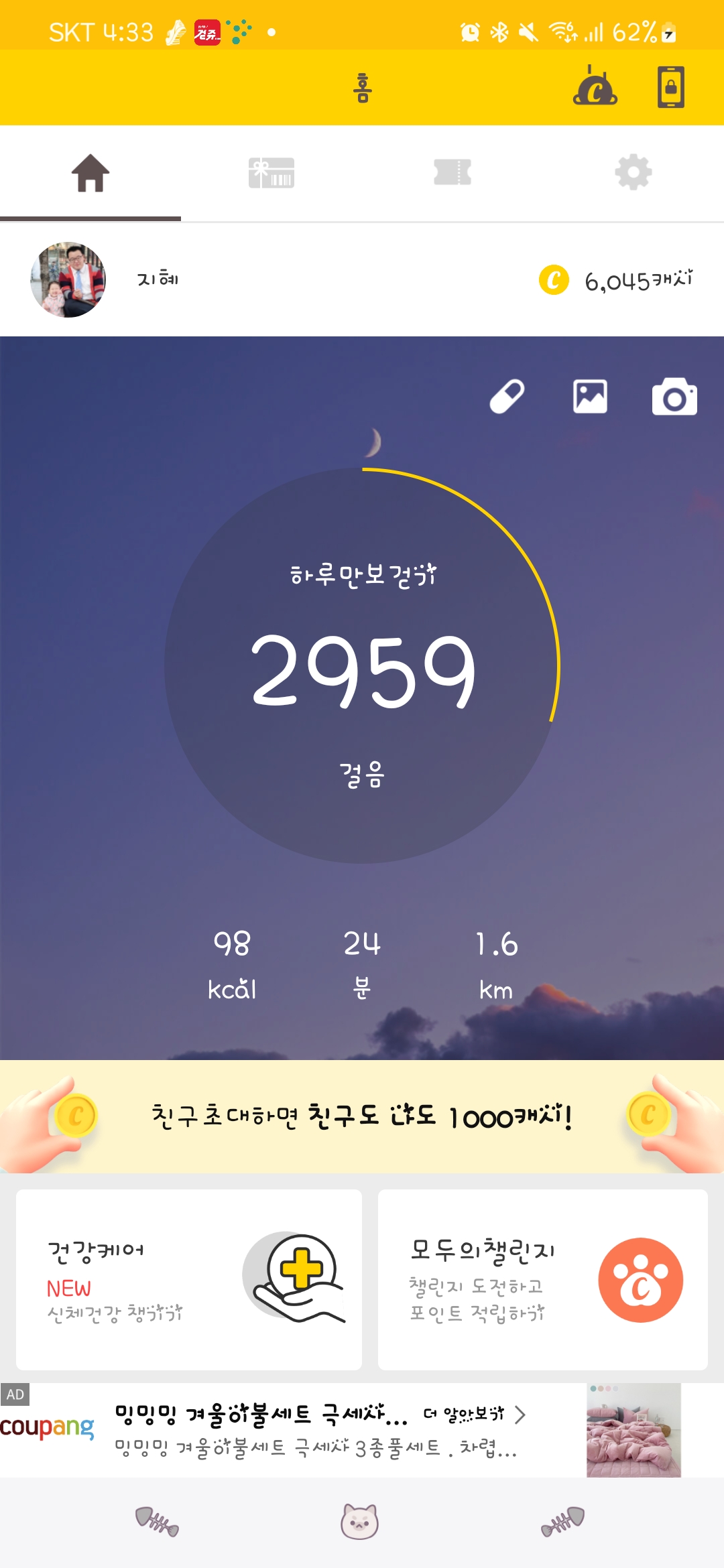This screenshot has width=724, height=1568.
Task: Tap the cat face icon at the bottom
Action: [x=359, y=1521]
